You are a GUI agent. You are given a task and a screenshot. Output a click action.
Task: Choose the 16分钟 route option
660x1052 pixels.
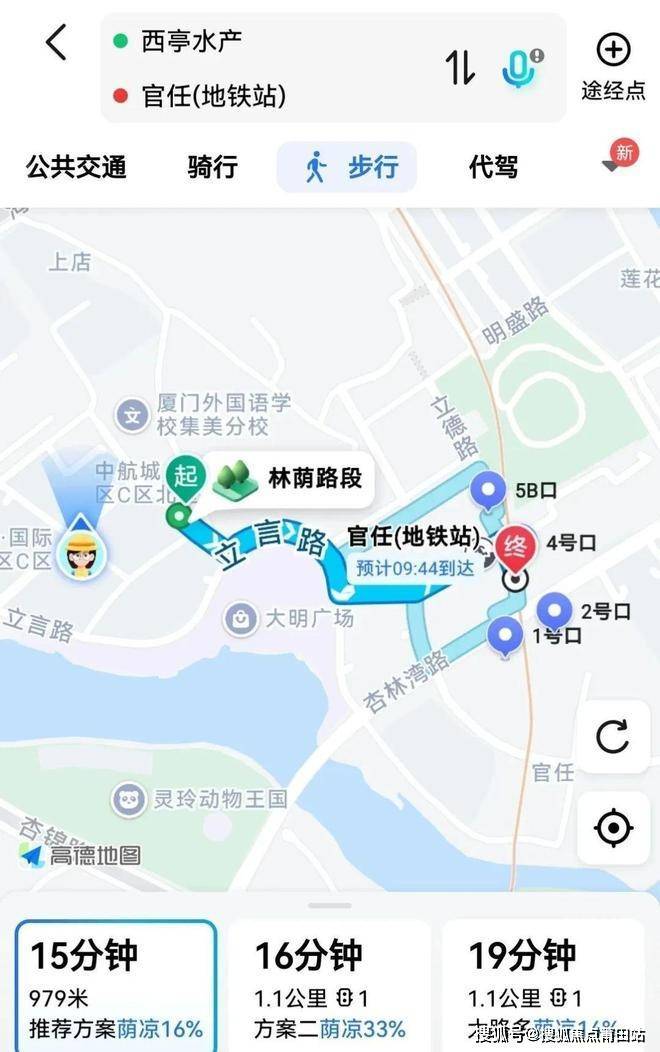tap(330, 985)
